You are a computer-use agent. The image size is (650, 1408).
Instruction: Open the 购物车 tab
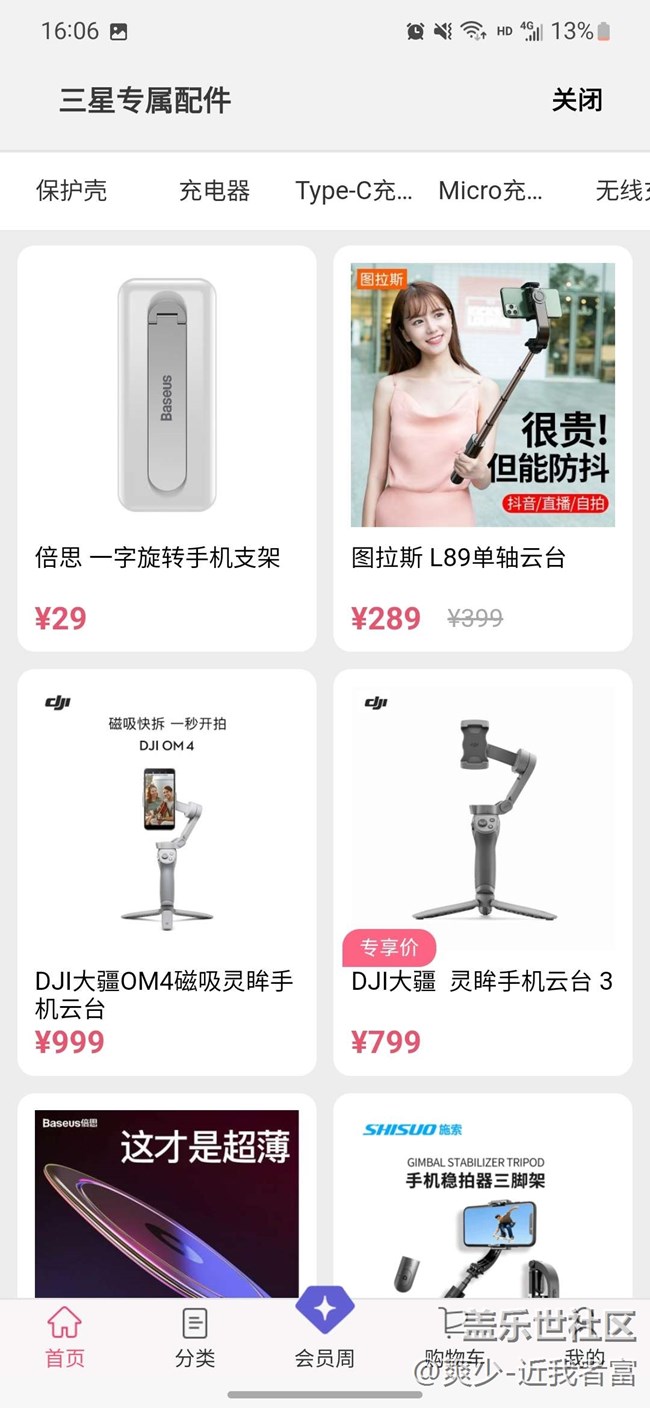(455, 1340)
